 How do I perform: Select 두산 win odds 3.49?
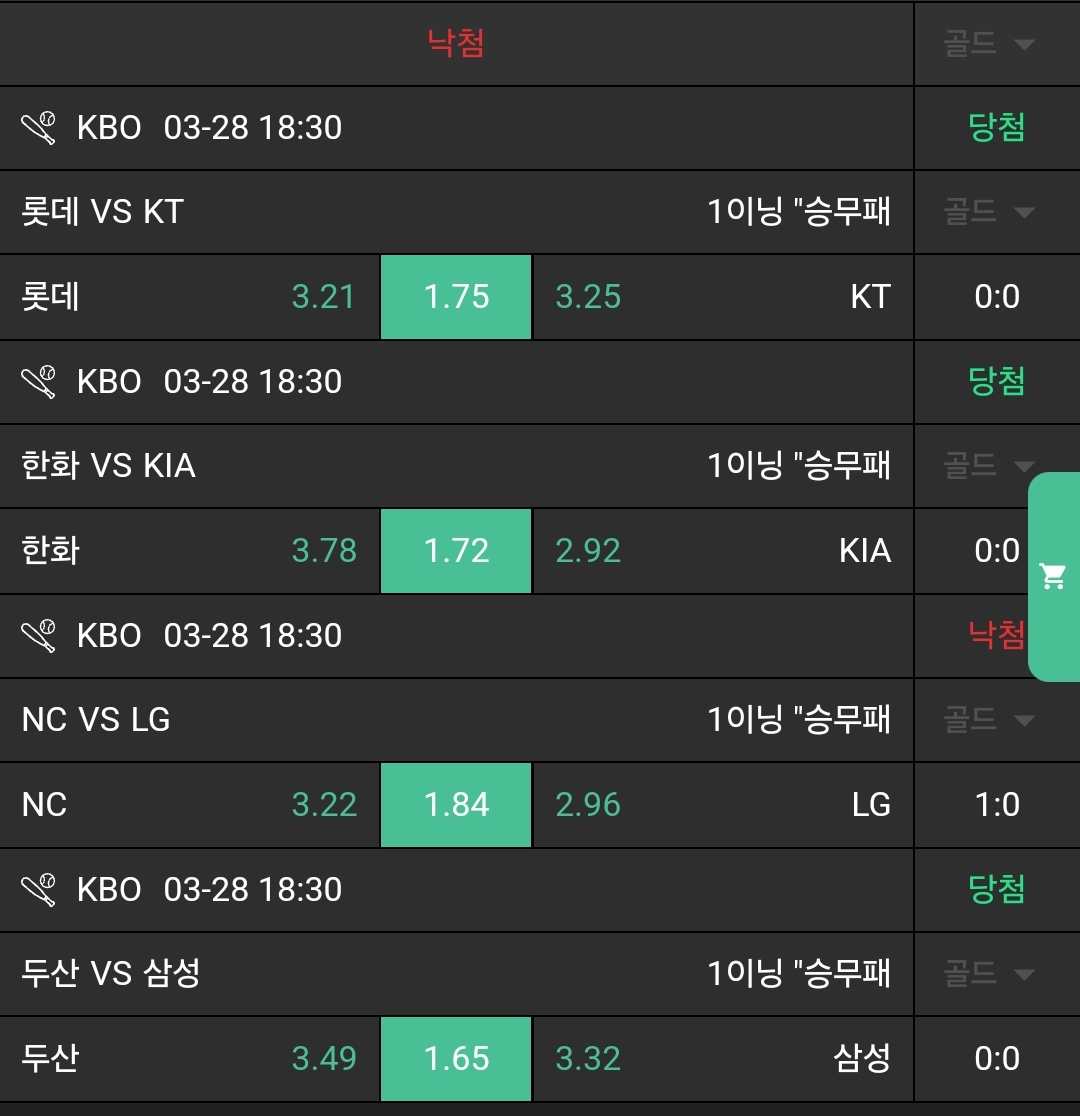(323, 1059)
